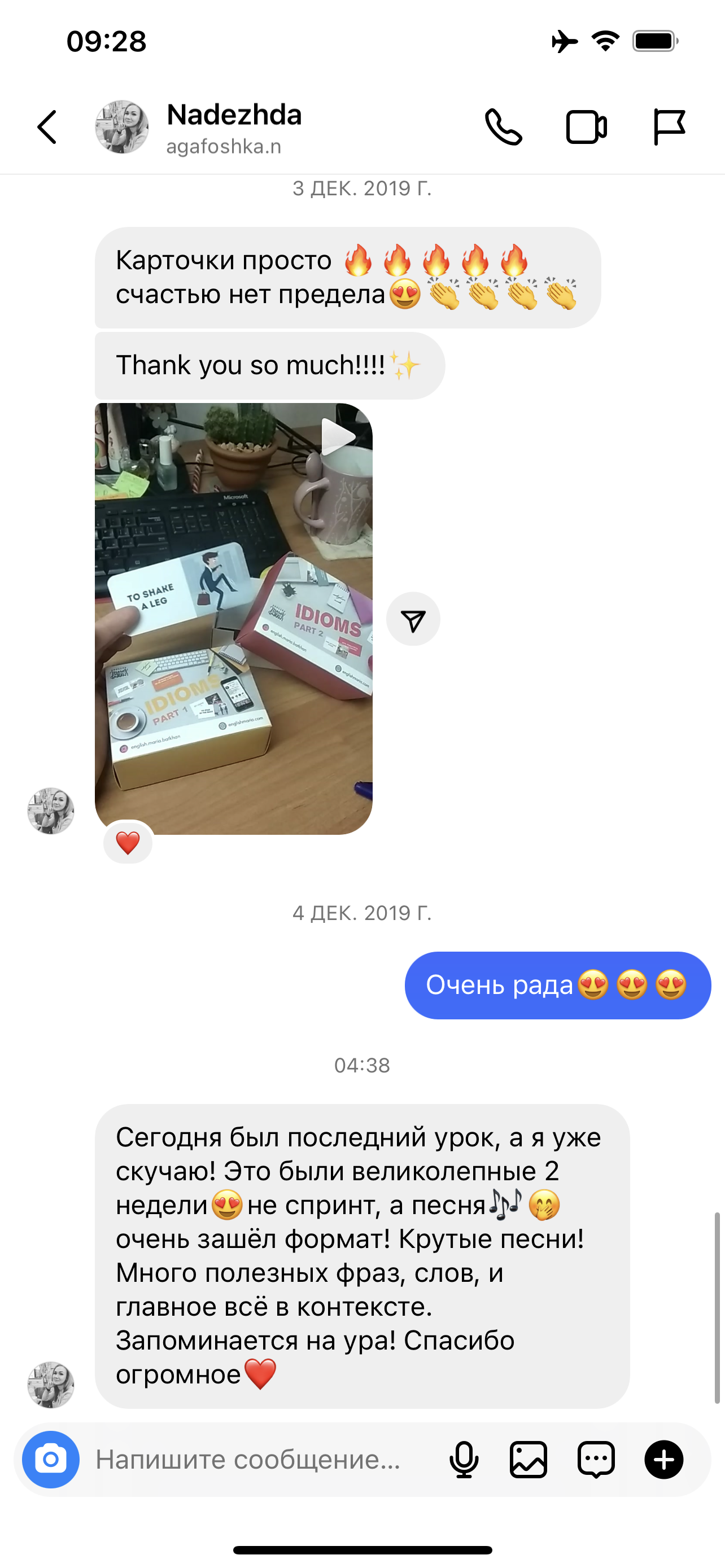725x1568 pixels.
Task: Share the video via the paper plane icon
Action: [x=413, y=619]
